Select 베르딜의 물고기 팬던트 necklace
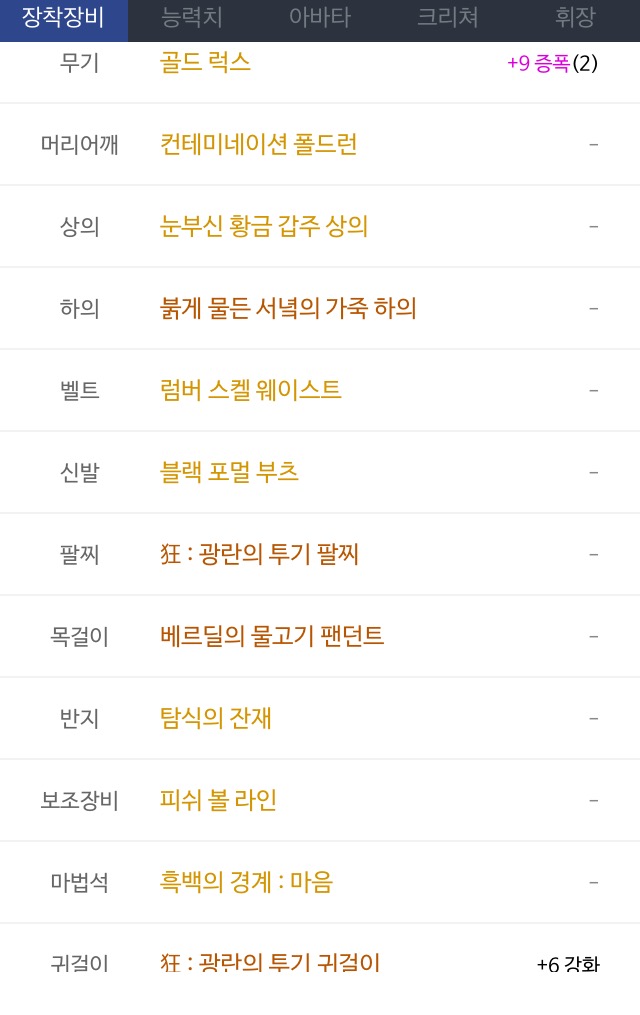This screenshot has width=640, height=1015. click(x=272, y=636)
